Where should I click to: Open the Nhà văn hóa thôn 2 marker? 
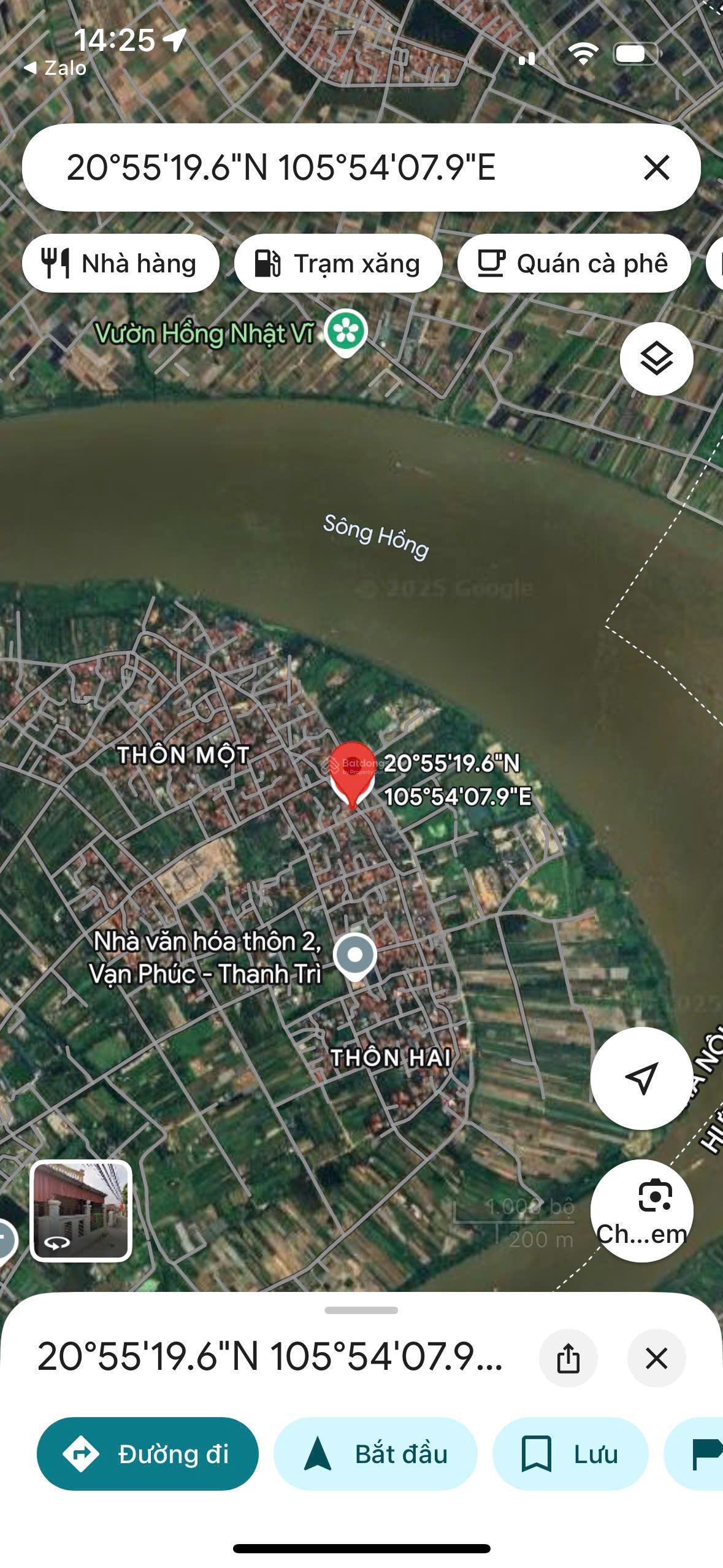click(355, 956)
